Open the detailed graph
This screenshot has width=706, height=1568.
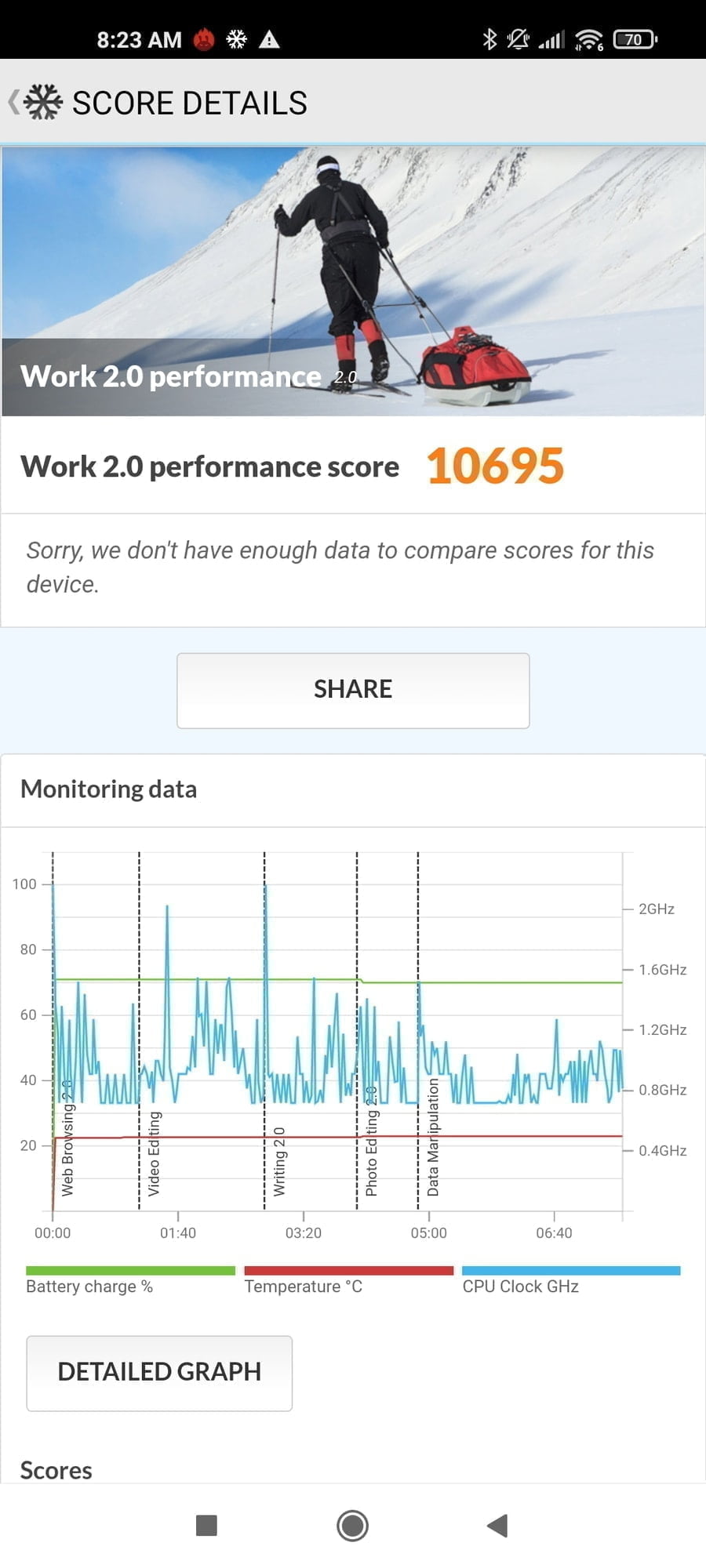[159, 1372]
